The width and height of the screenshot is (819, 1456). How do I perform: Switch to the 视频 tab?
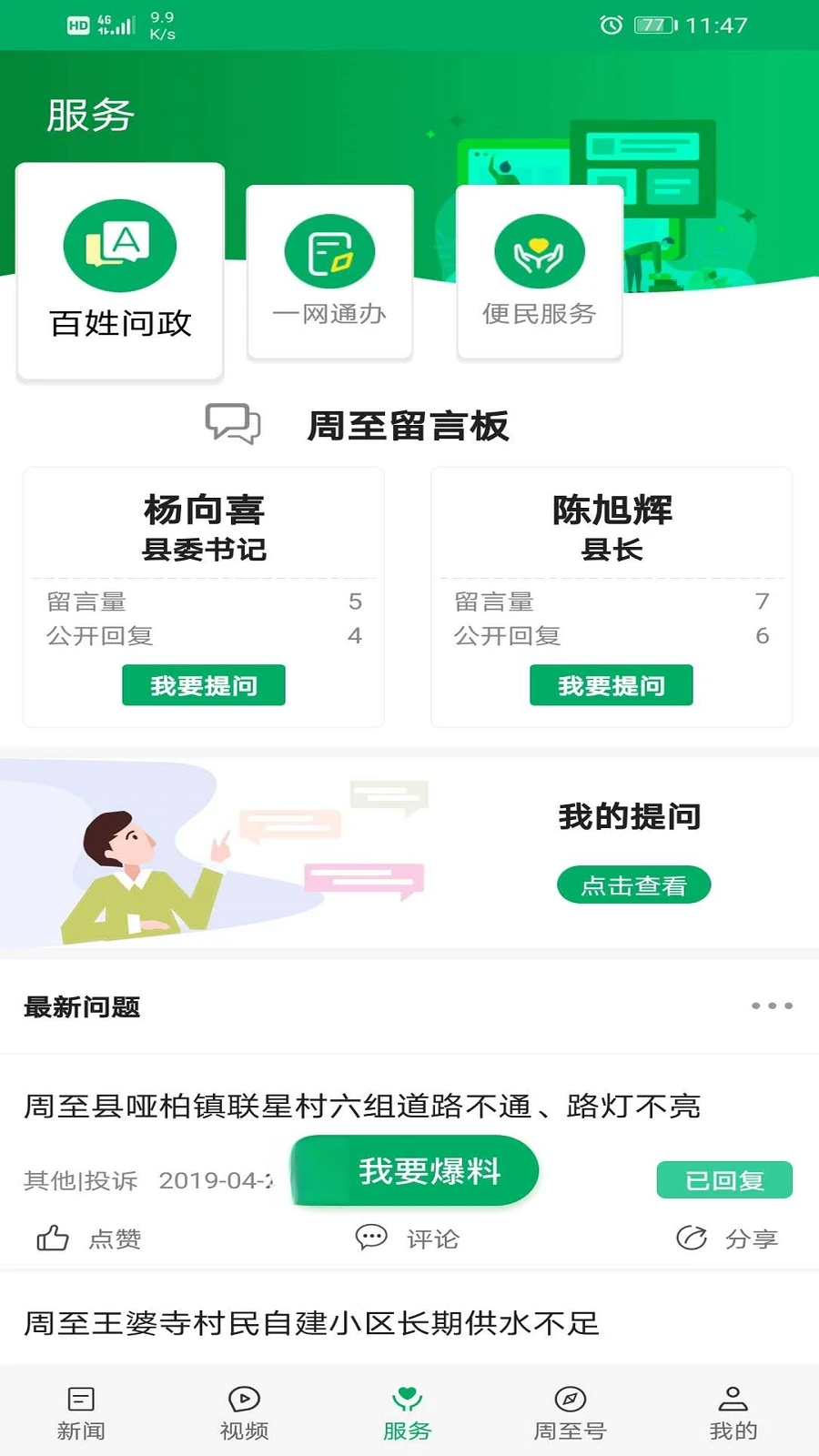point(244,1413)
